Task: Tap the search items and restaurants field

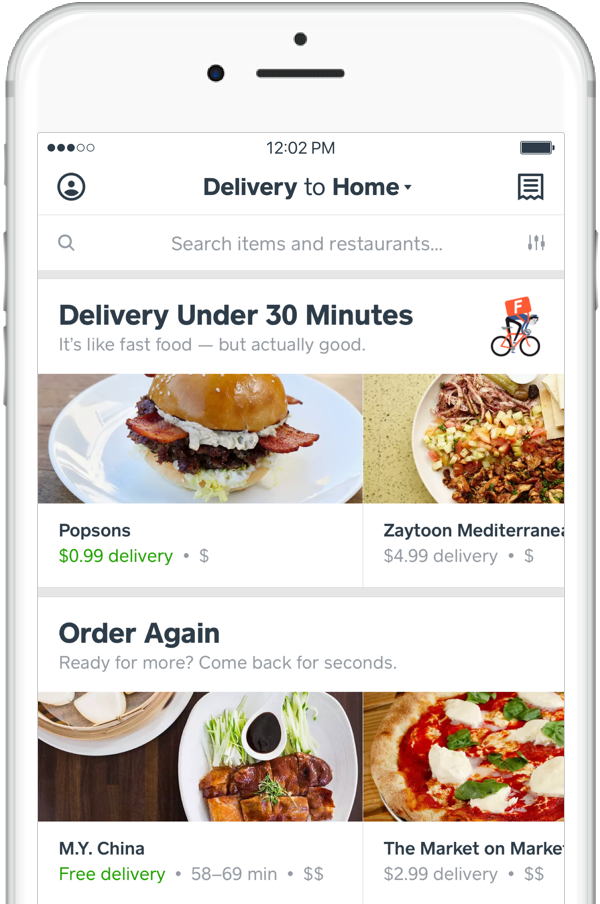Action: pyautogui.click(x=306, y=243)
